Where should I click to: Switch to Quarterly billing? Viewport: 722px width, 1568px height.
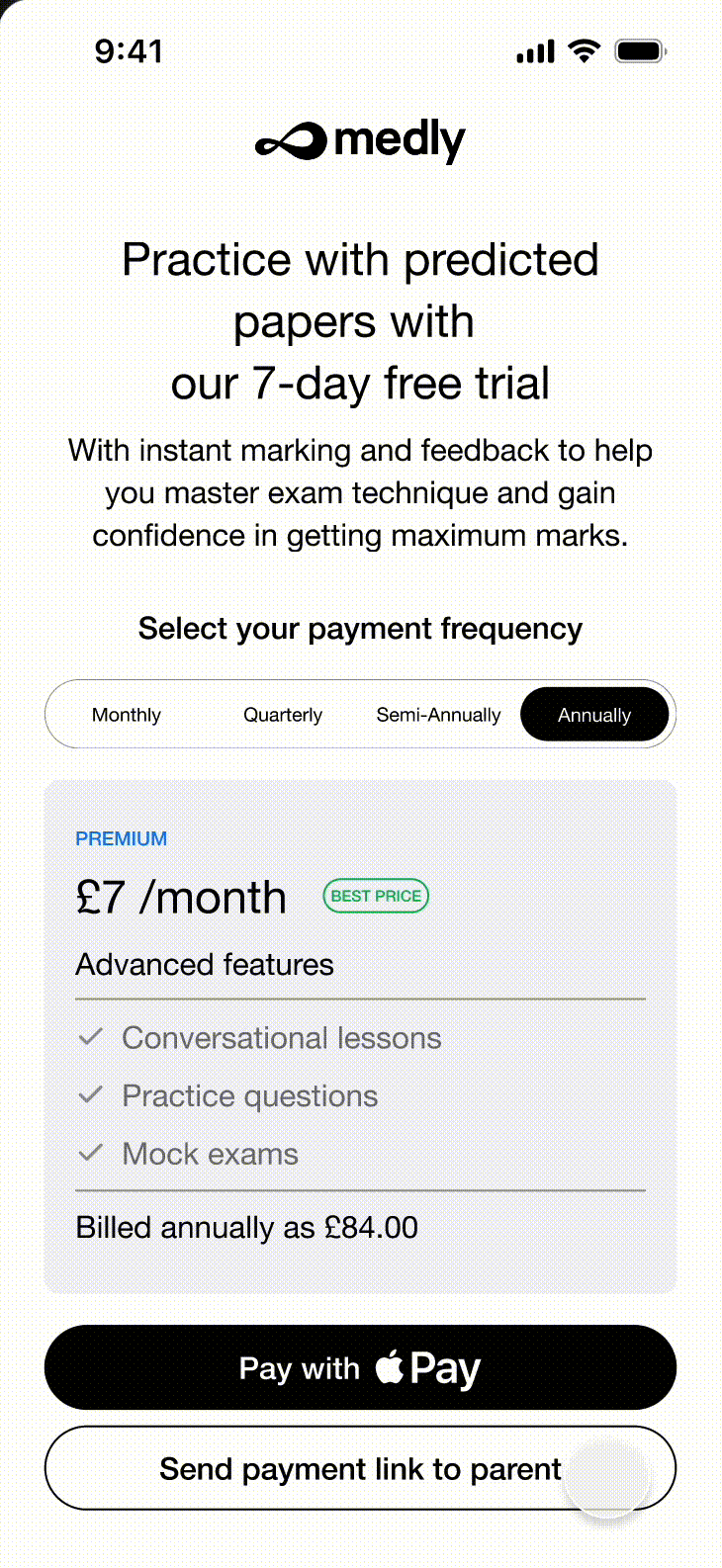coord(283,715)
